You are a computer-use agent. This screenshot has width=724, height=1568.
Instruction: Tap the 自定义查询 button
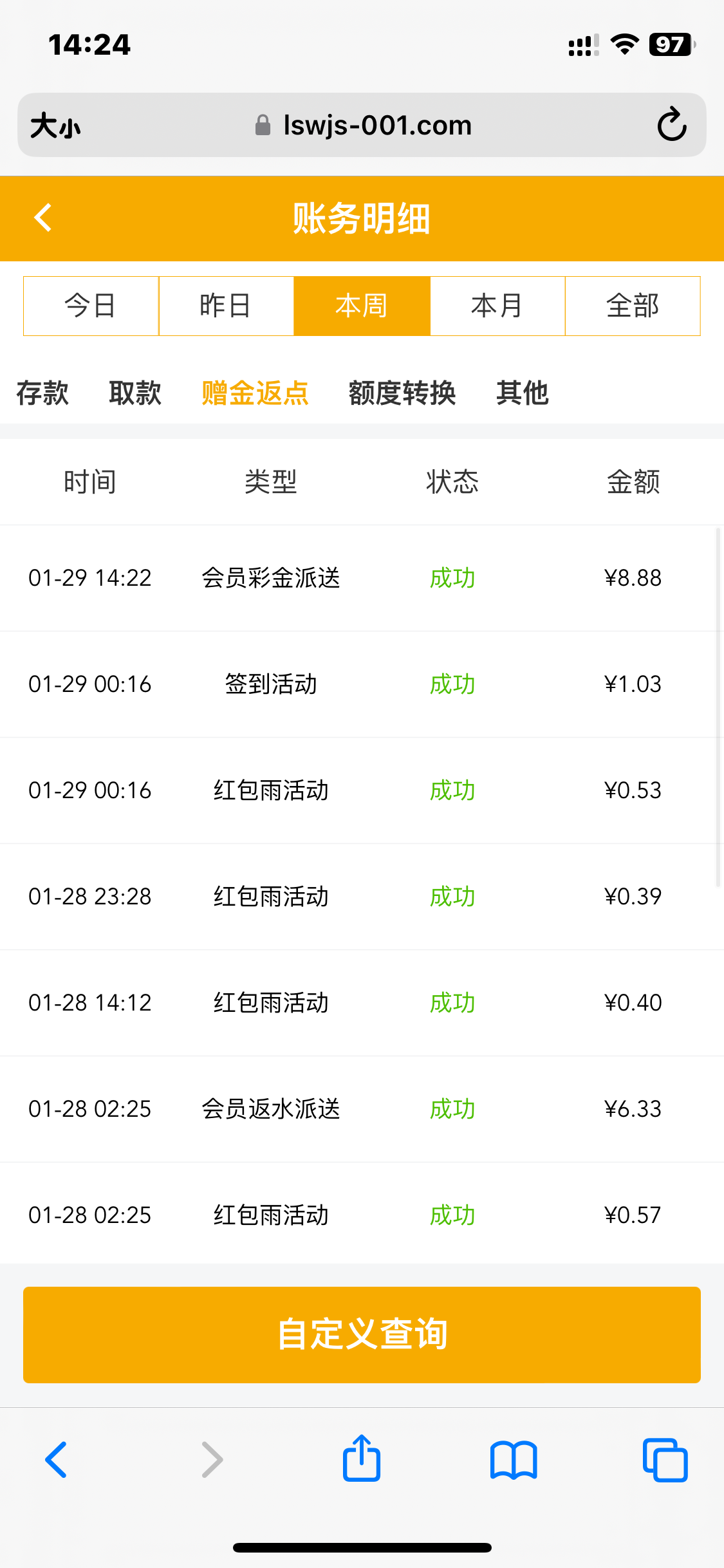tap(362, 1334)
